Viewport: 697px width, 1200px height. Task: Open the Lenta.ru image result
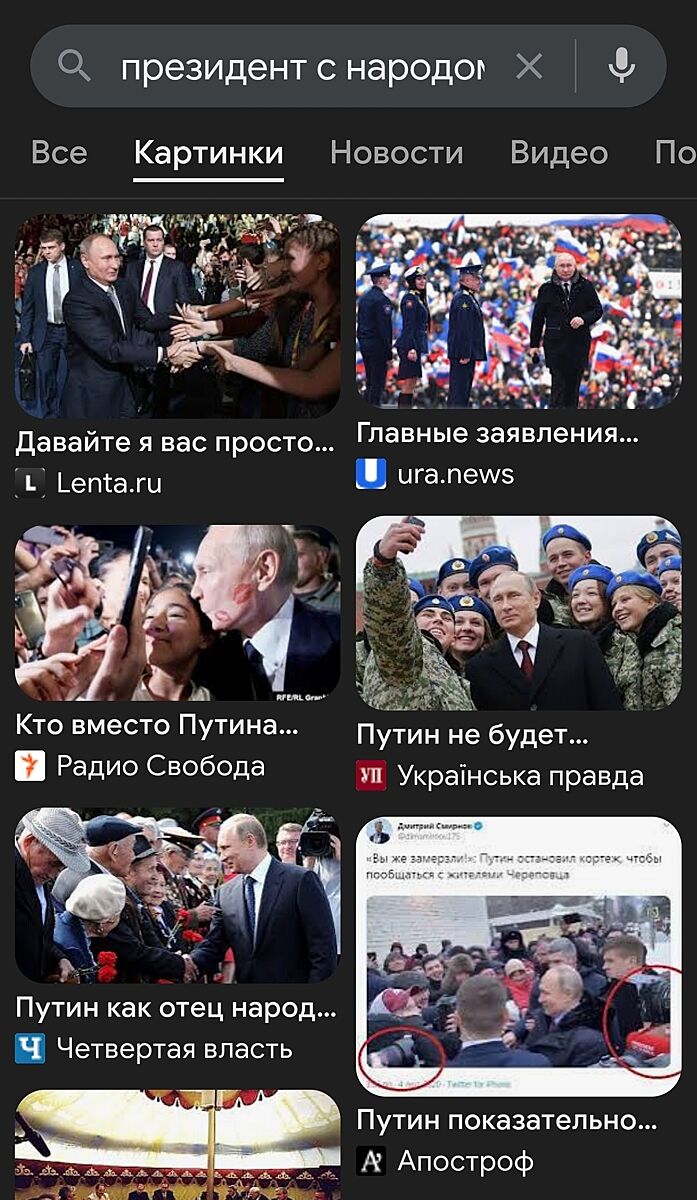177,316
